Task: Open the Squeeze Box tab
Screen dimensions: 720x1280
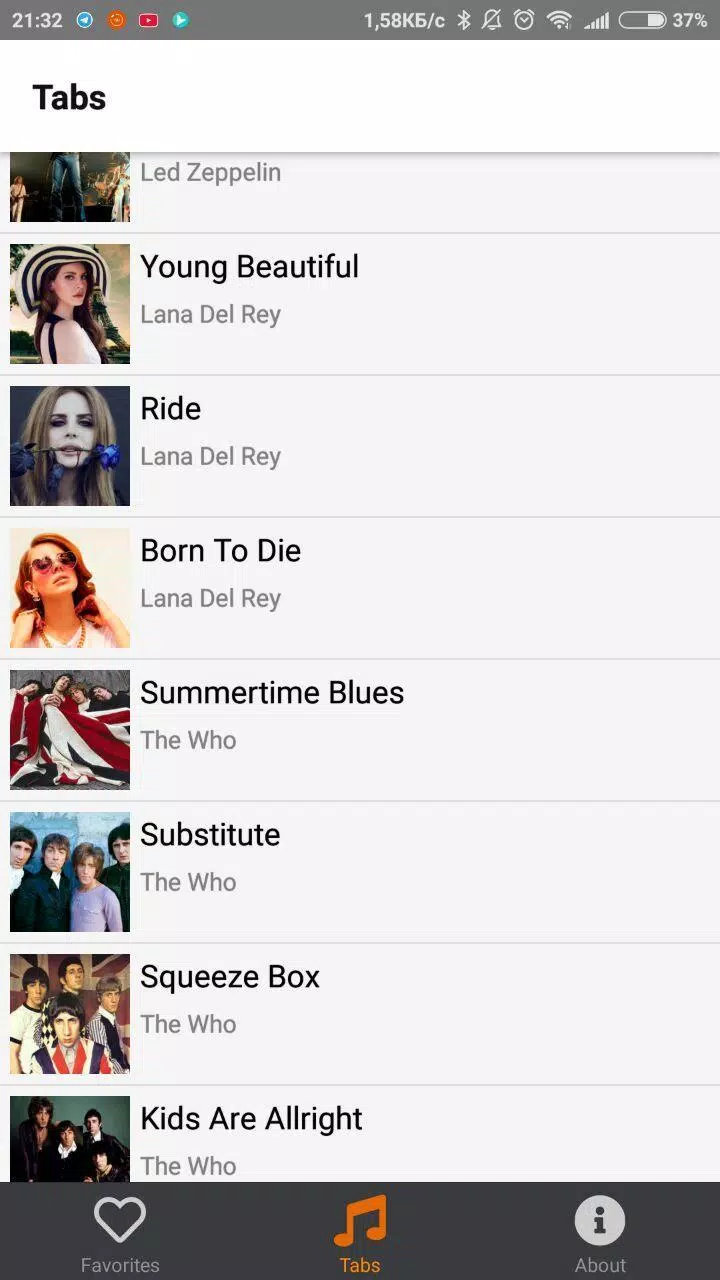Action: pyautogui.click(x=360, y=1013)
